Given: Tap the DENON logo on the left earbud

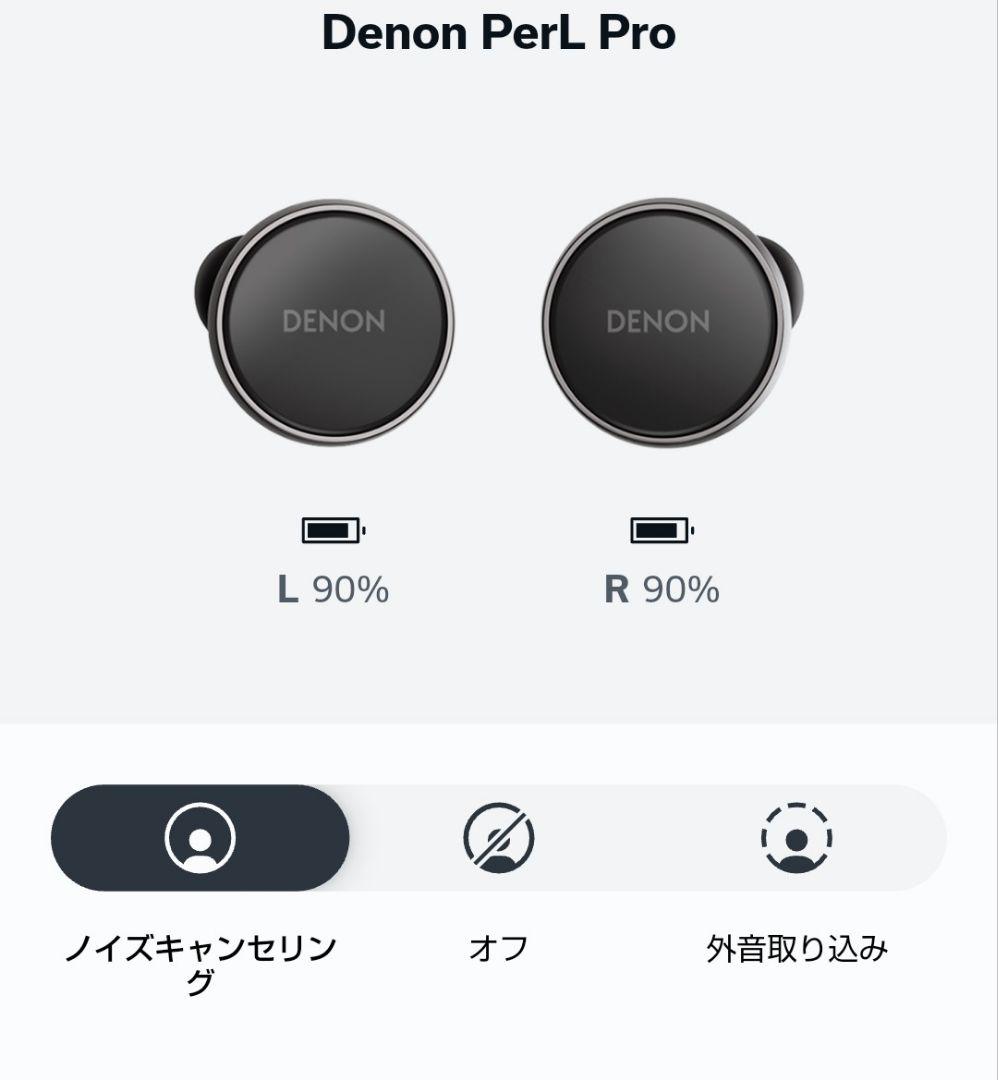Looking at the screenshot, I should [338, 321].
